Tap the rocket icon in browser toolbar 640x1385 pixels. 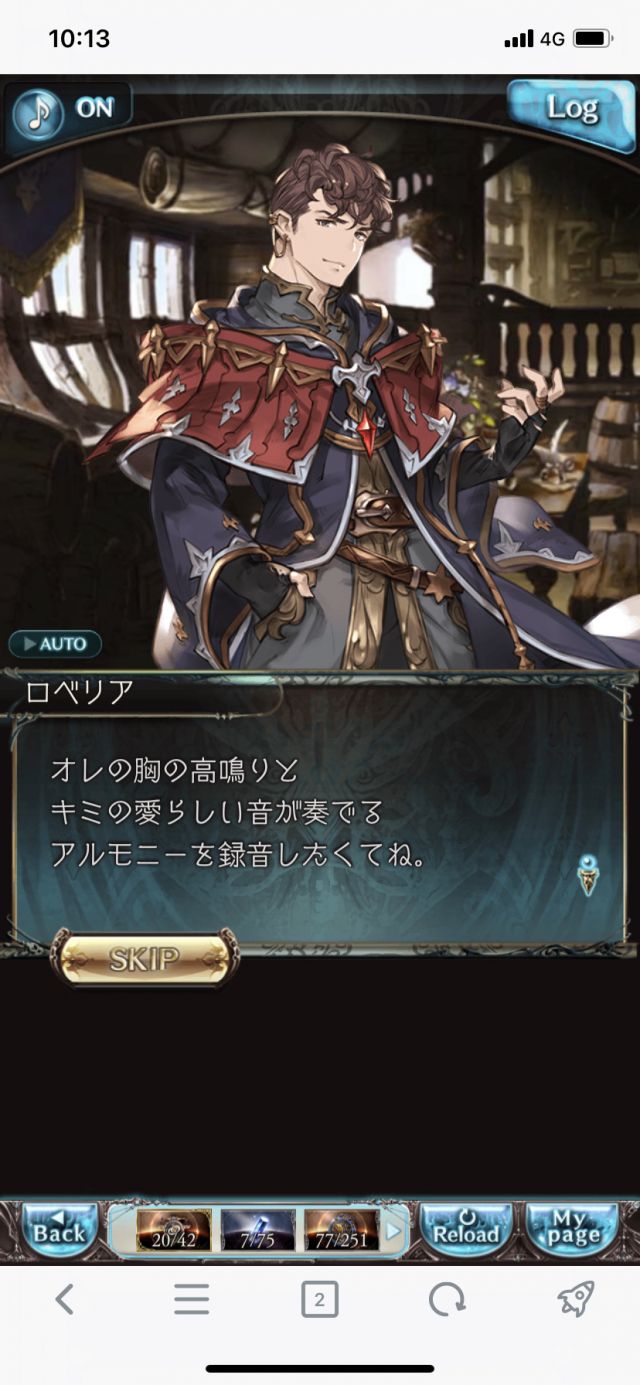[x=575, y=1299]
